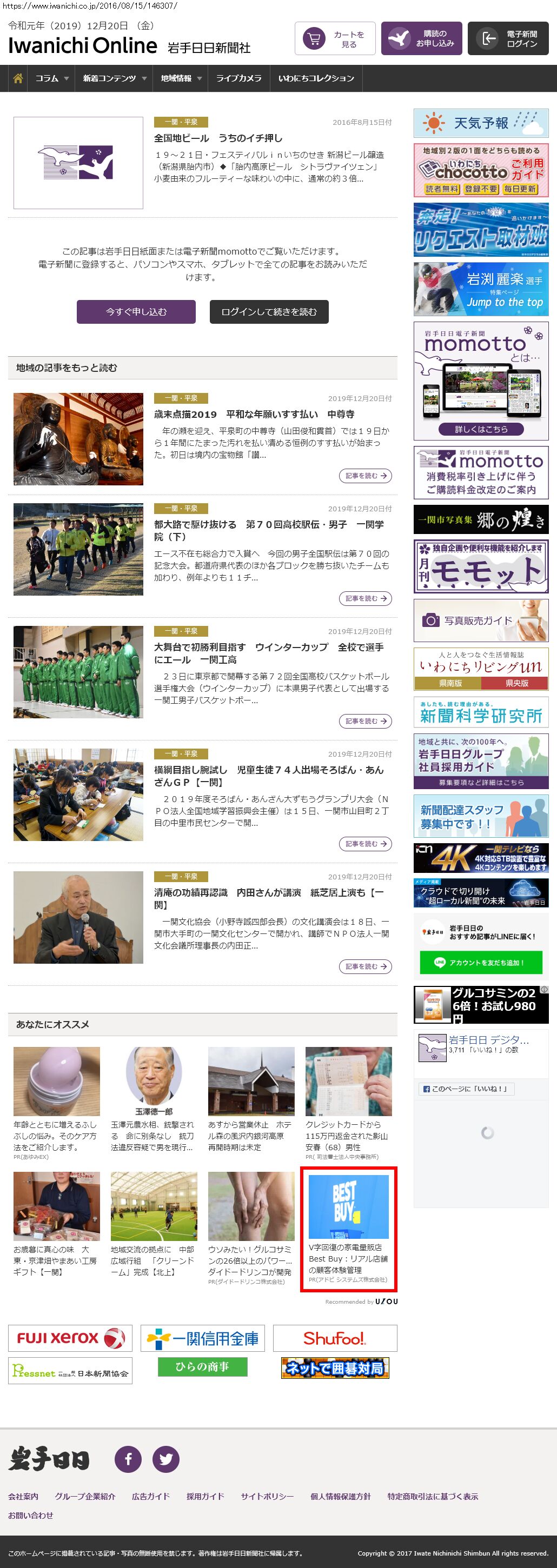Visit the Facebook page via footer icon
Image resolution: width=557 pixels, height=1568 pixels.
129,1458
